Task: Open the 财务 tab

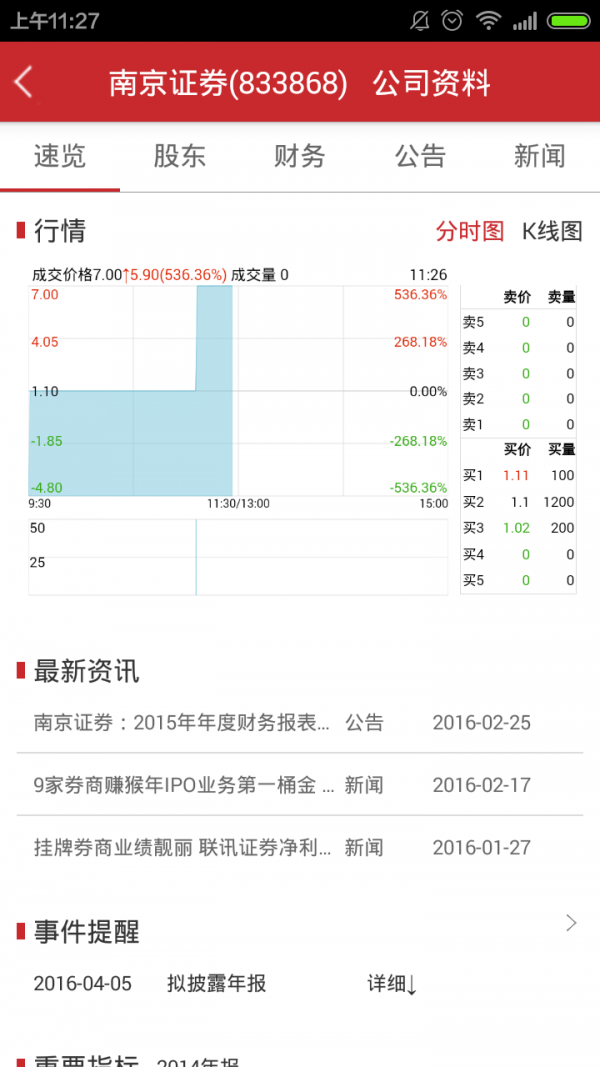Action: pos(300,157)
